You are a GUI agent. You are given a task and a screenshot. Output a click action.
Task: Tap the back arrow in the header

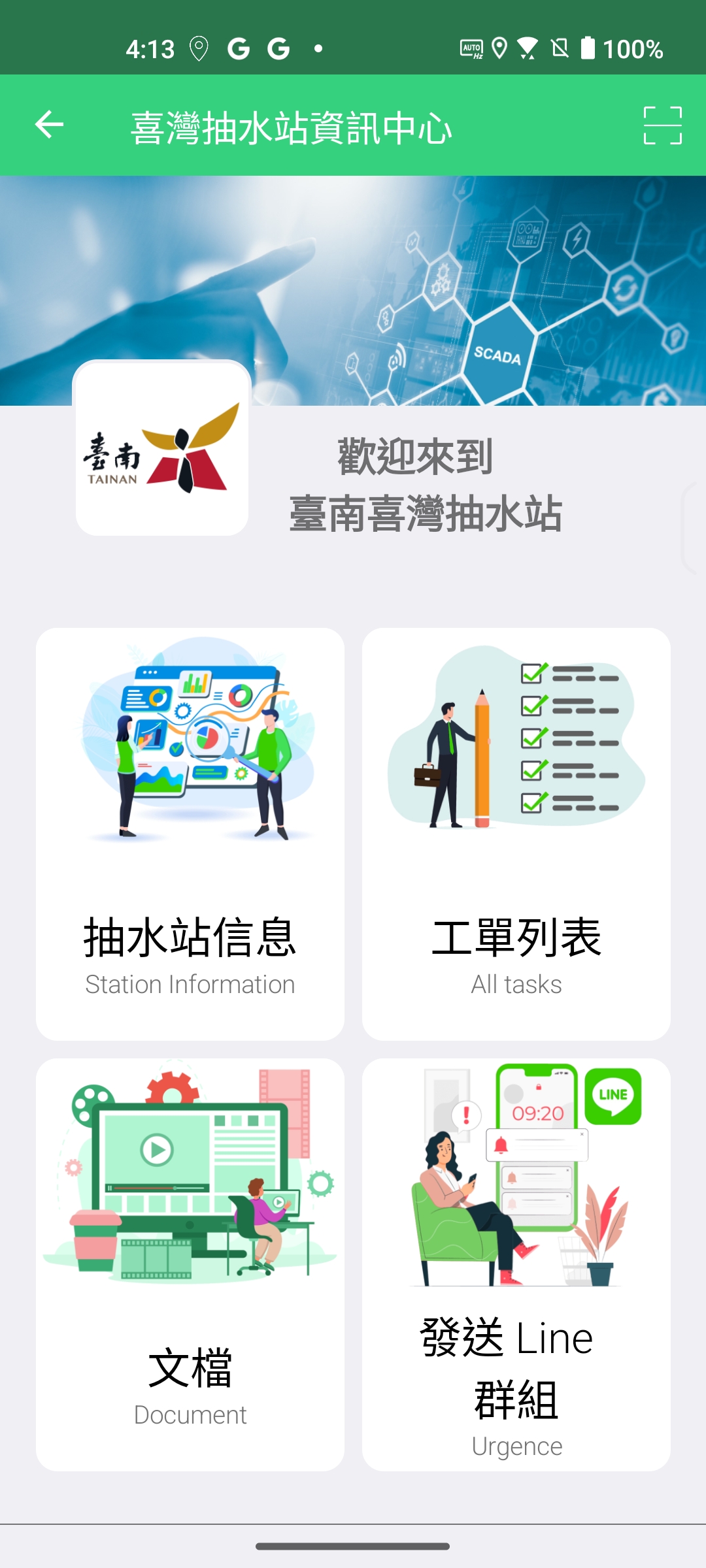(50, 125)
